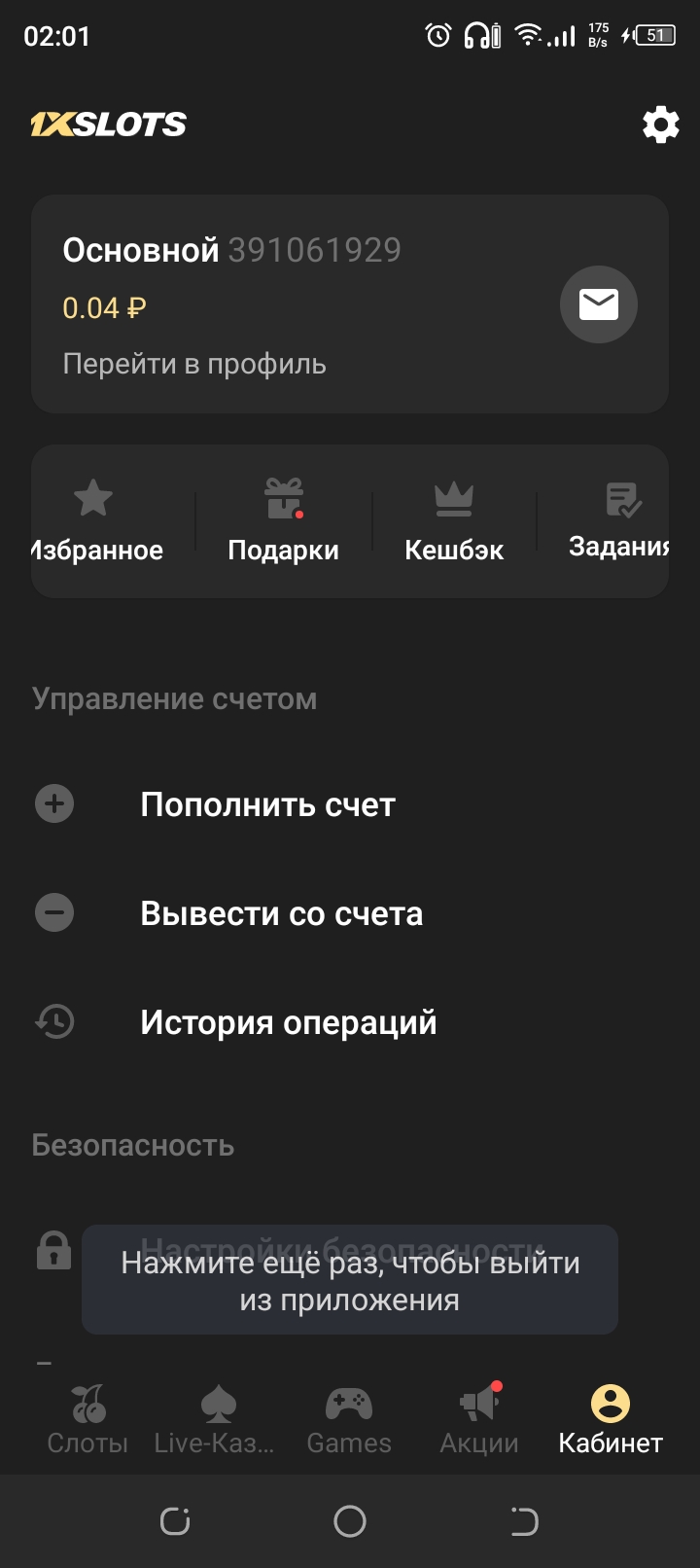Image resolution: width=700 pixels, height=1568 pixels.
Task: Open Избранное favorites section
Action: tap(94, 521)
